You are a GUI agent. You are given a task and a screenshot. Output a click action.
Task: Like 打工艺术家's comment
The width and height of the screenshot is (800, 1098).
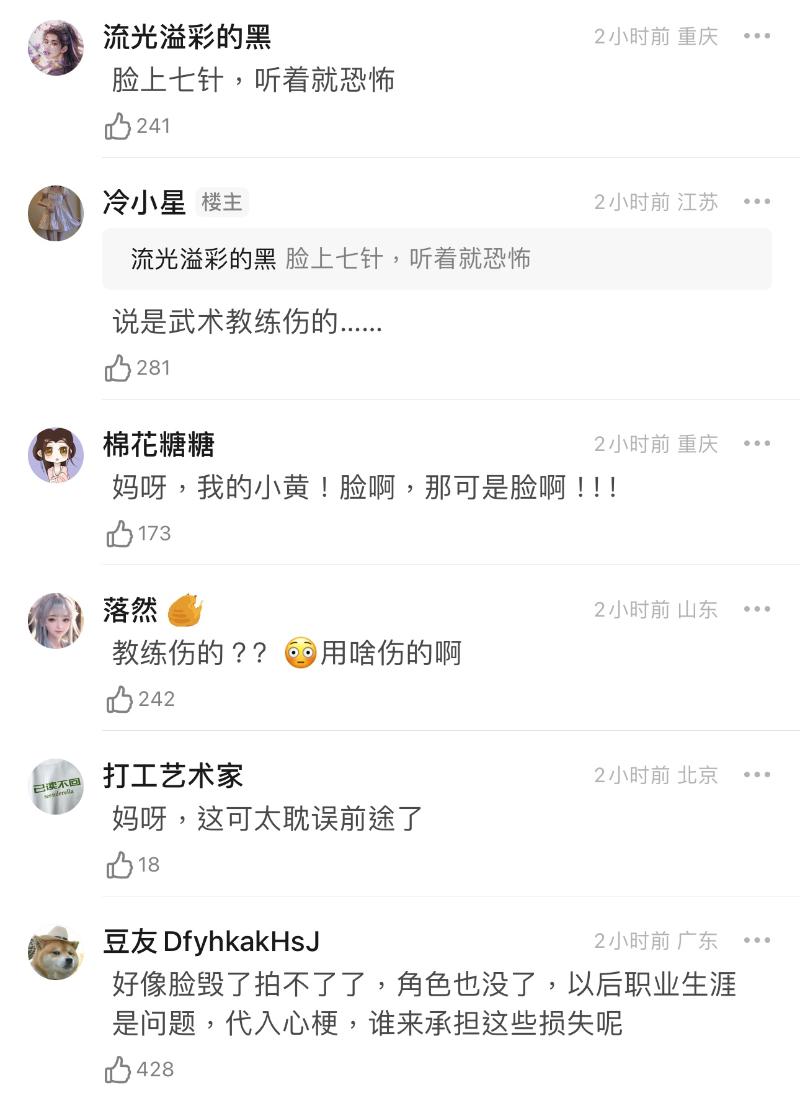(x=120, y=865)
